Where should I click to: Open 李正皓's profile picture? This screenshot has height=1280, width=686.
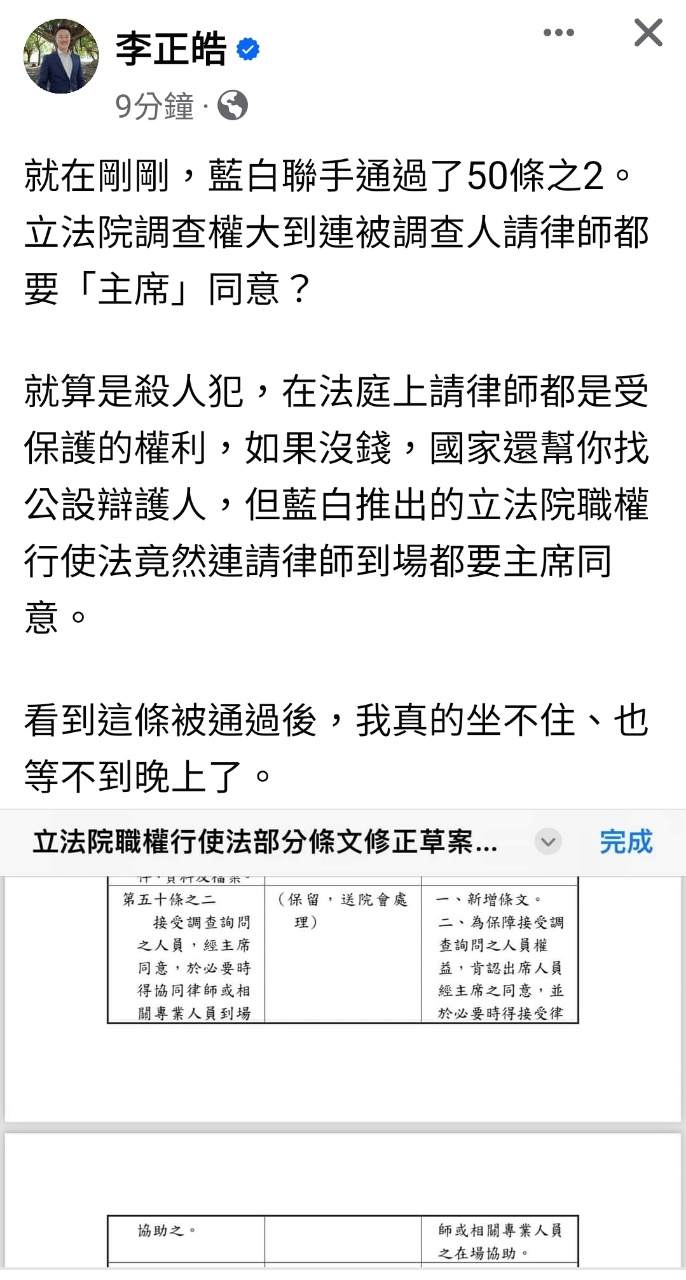tap(61, 56)
